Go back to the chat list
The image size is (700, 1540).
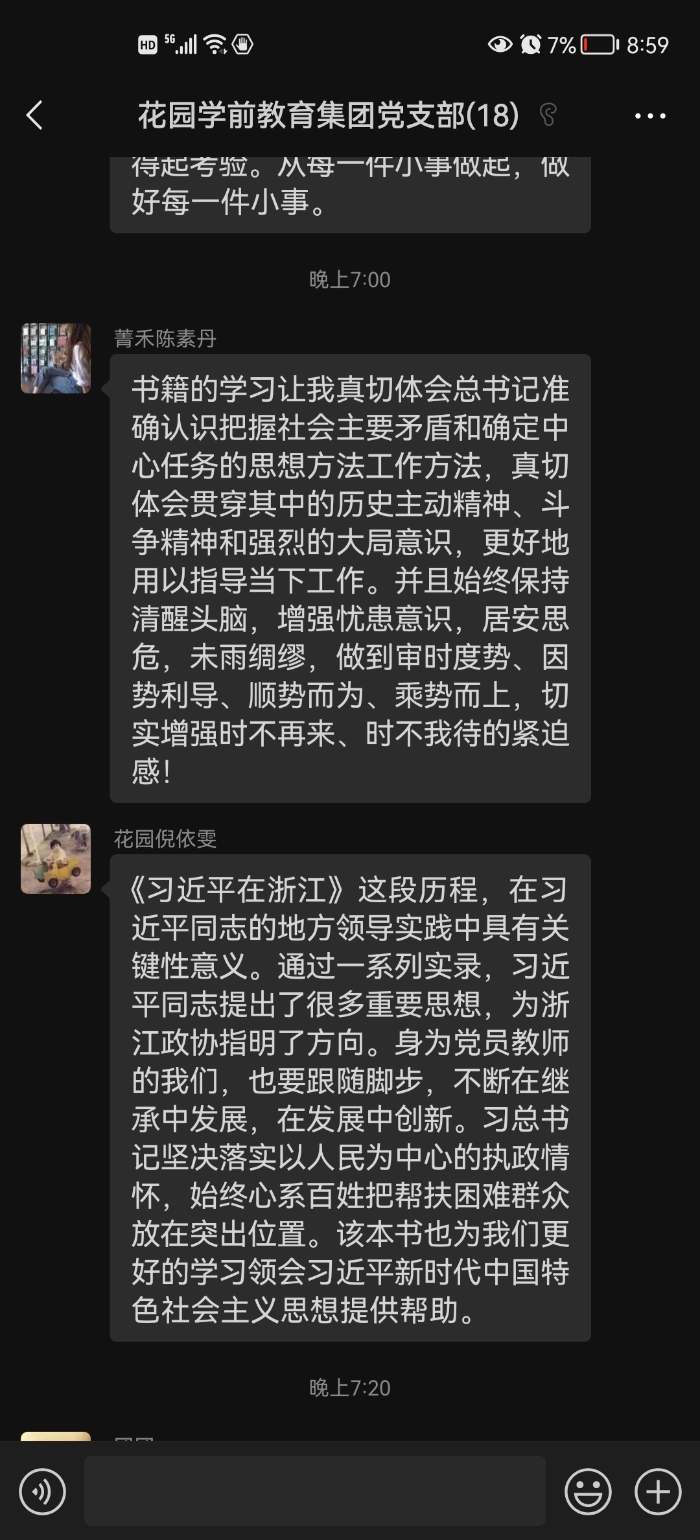tap(34, 116)
